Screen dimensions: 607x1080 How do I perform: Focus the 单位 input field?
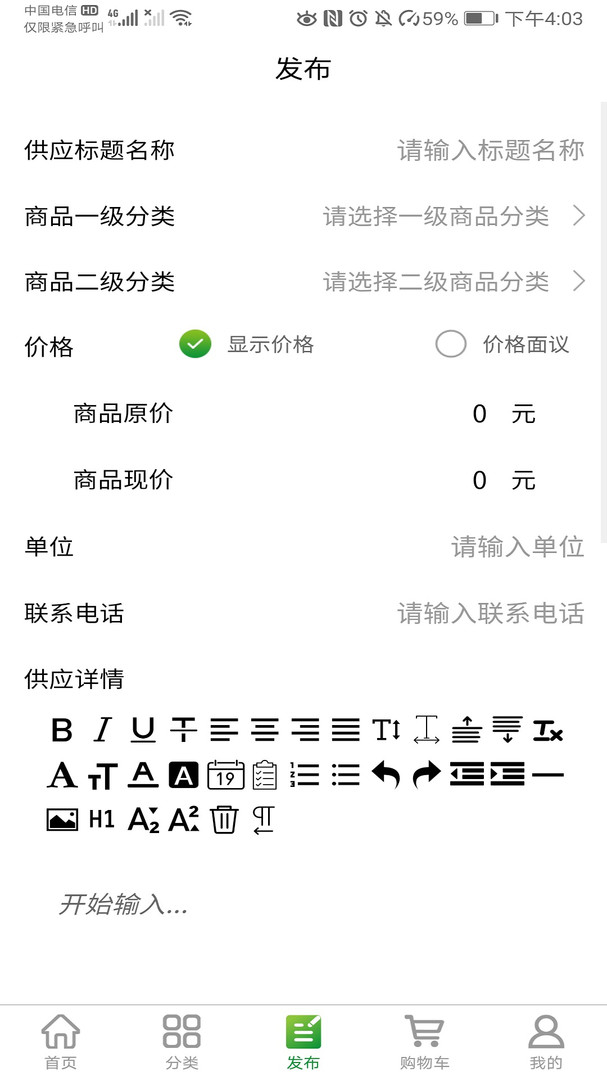(x=517, y=547)
